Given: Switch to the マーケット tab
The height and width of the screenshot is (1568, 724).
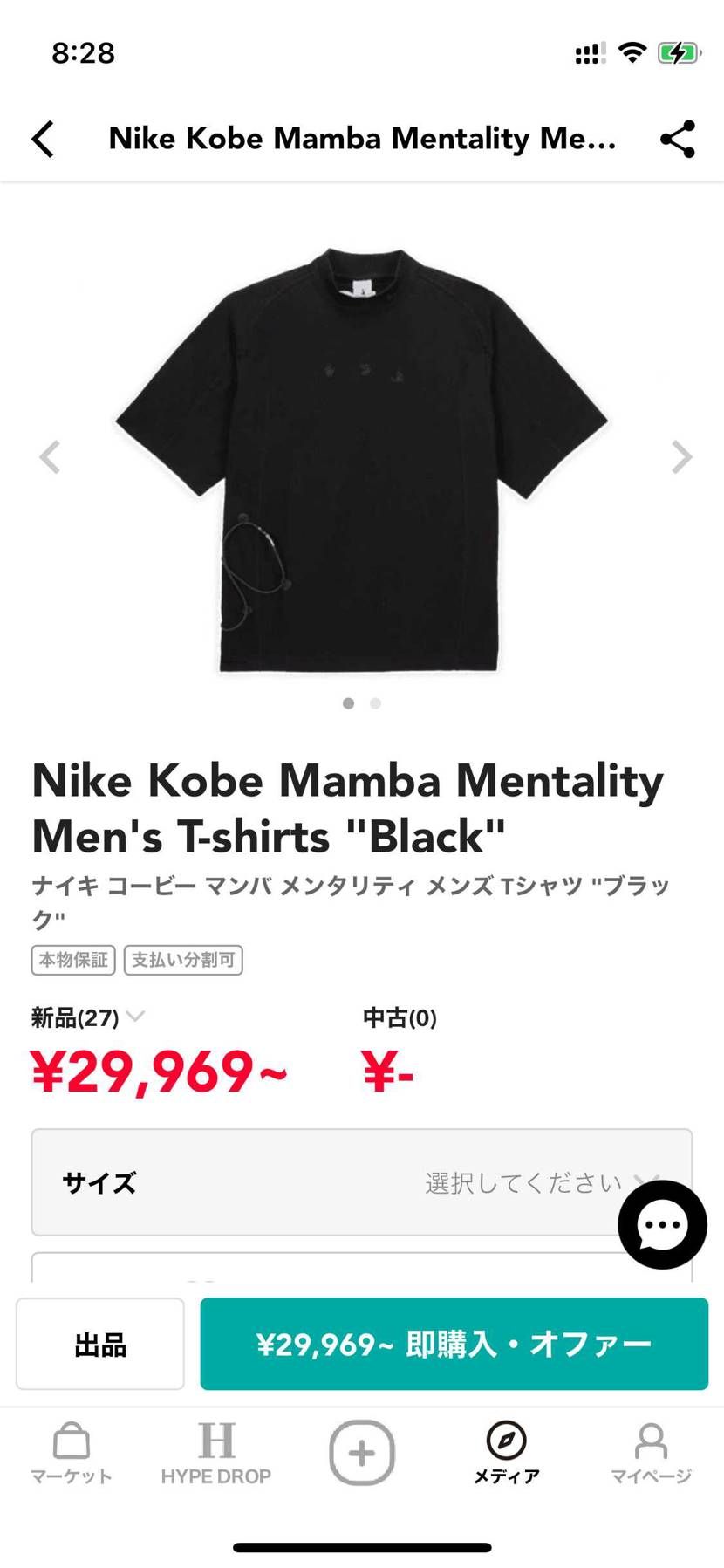Looking at the screenshot, I should (72, 1453).
